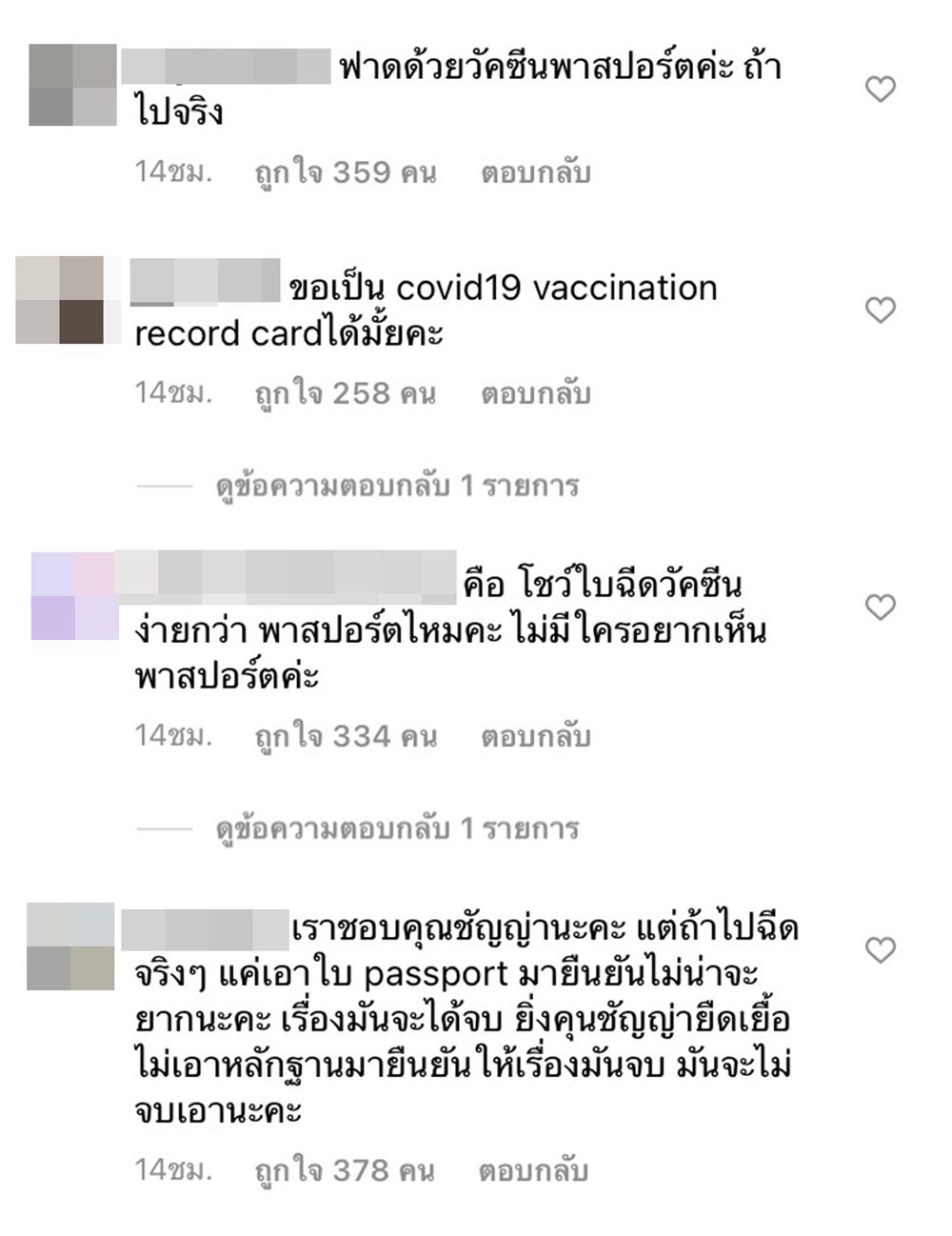Open likers list showing ถูกใจ 378 คน
952x1236 pixels.
[x=346, y=1170]
